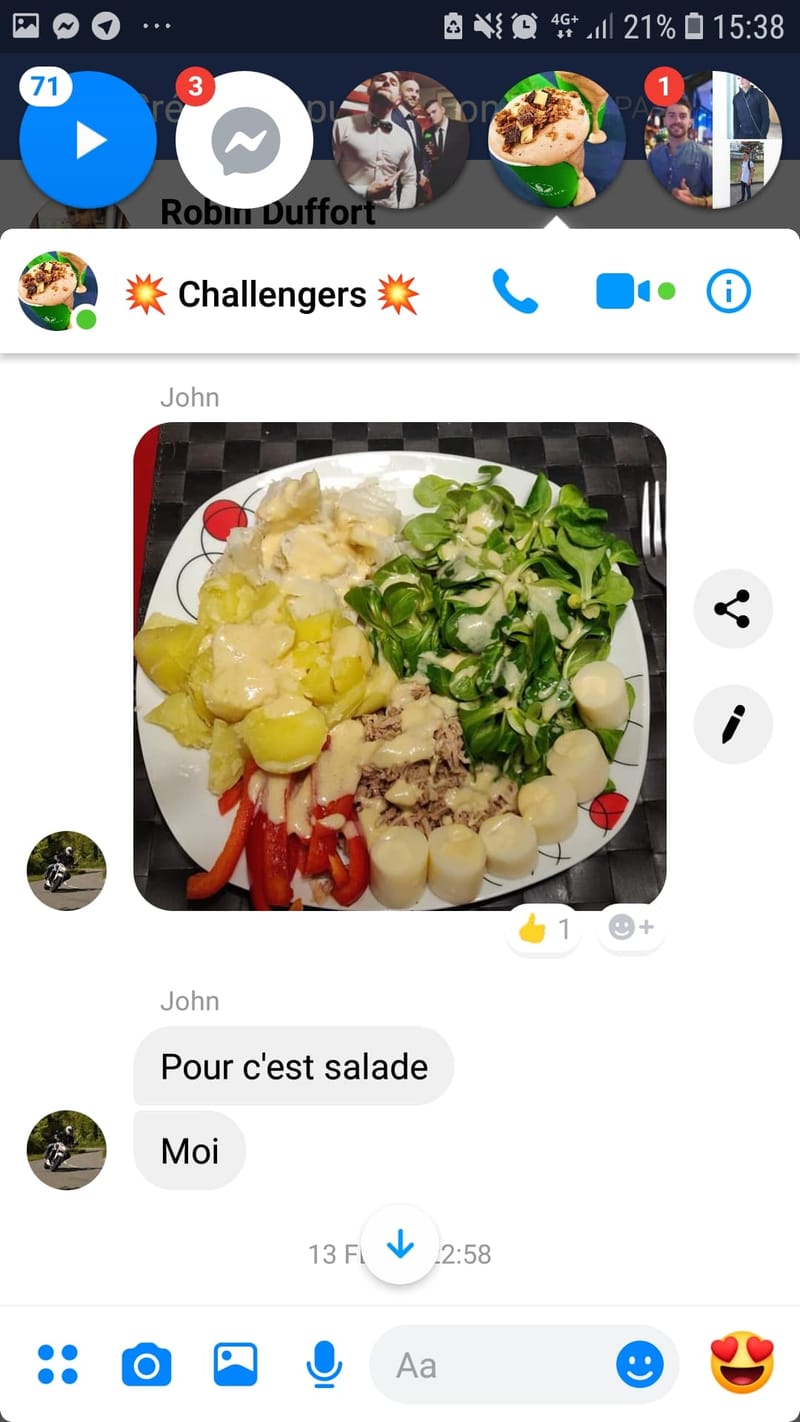Start a video call with Challengers
The width and height of the screenshot is (800, 1422).
(624, 292)
